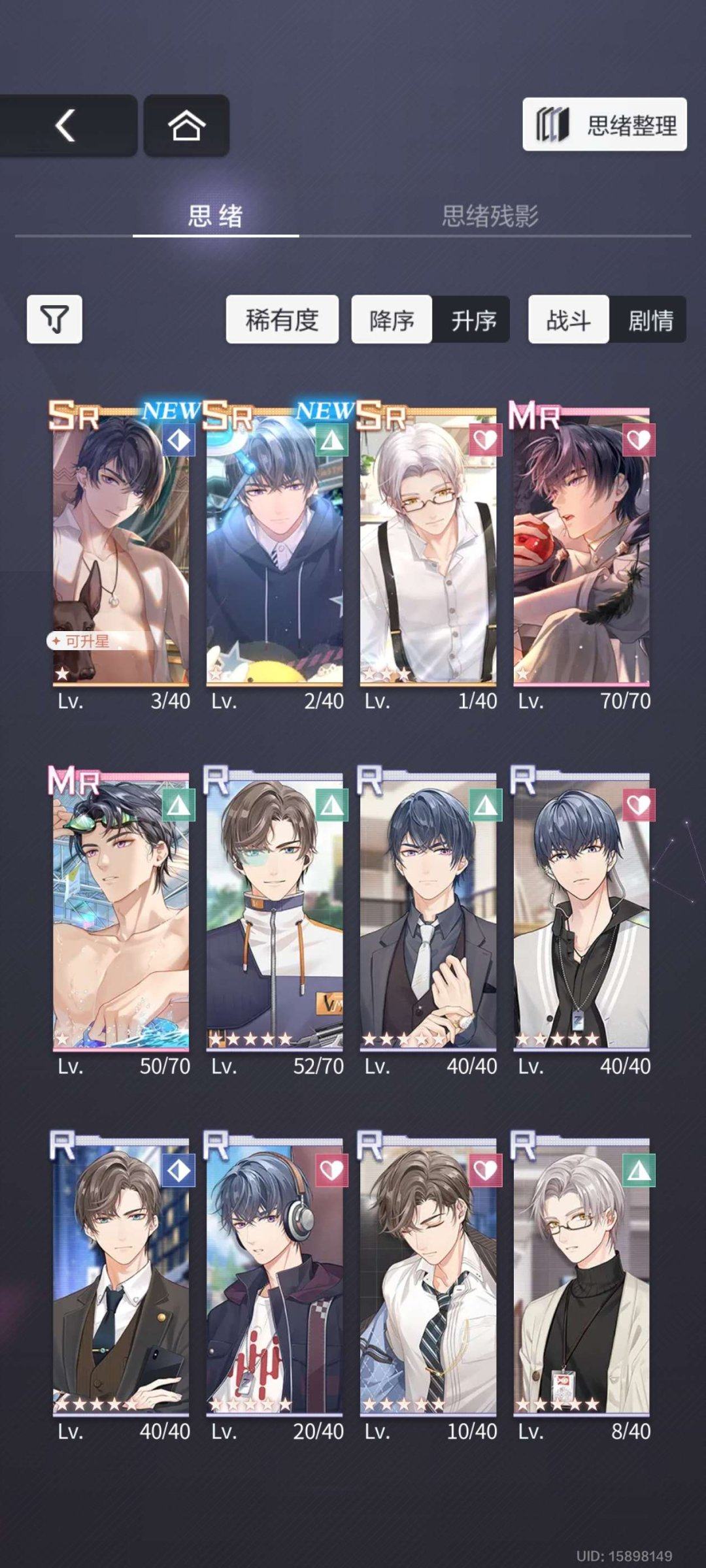Open 思绪整理 organizer
This screenshot has height=1568, width=706.
tap(605, 125)
